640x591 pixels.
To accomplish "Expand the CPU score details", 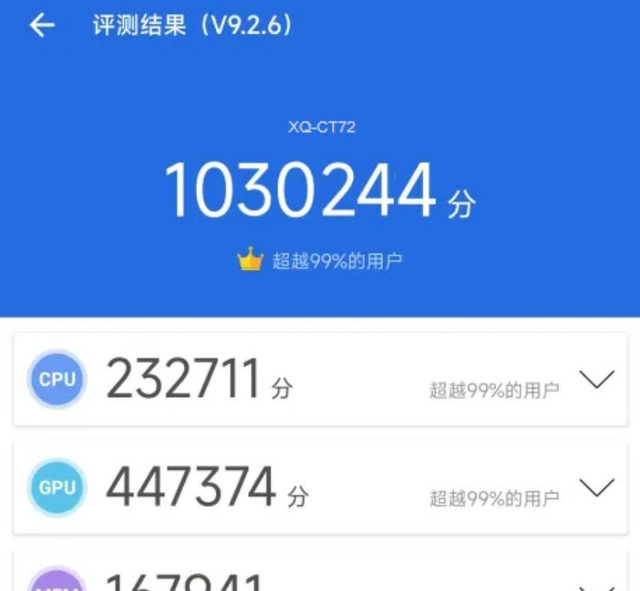I will click(x=597, y=380).
